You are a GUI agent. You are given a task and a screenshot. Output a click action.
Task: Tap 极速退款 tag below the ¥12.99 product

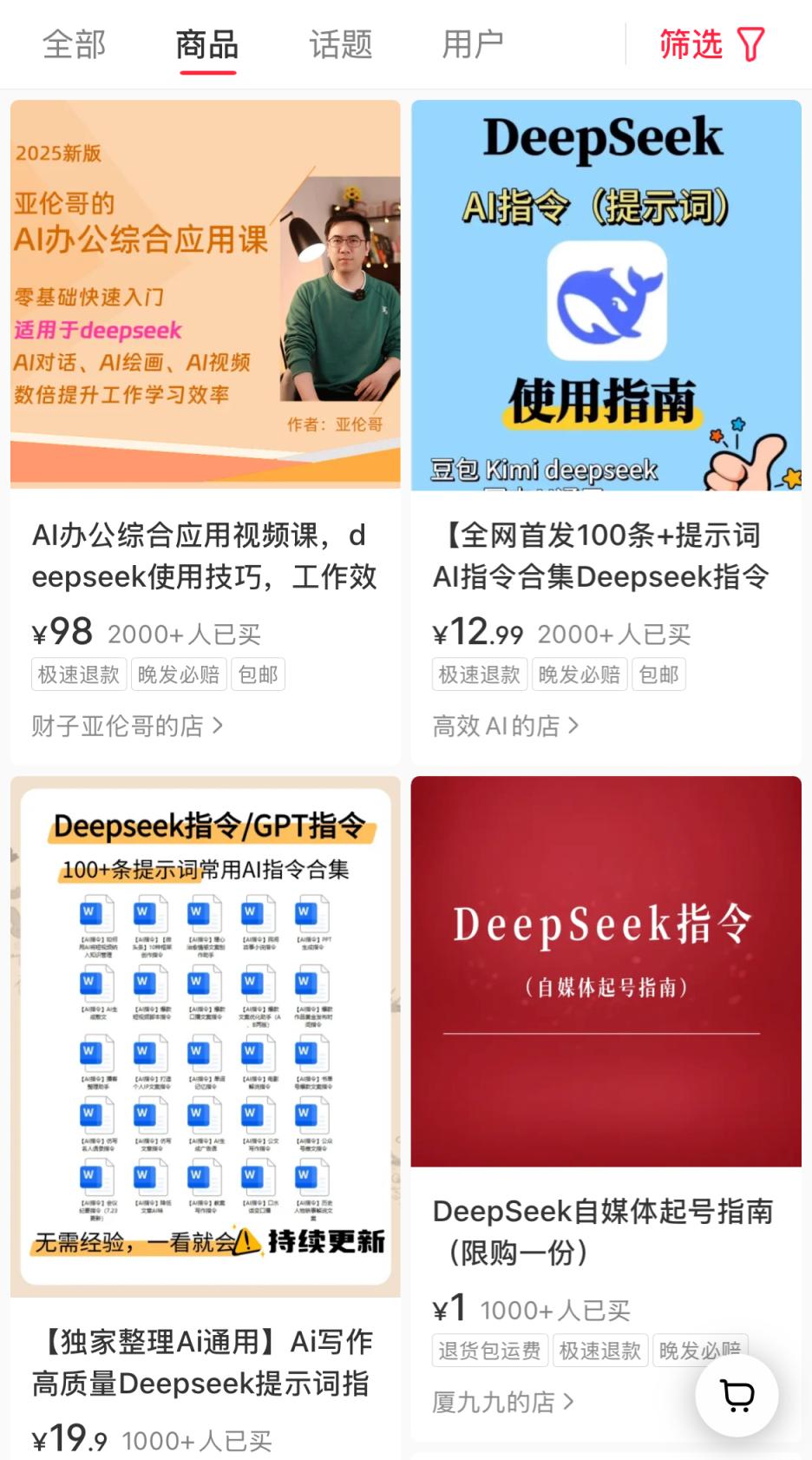(479, 674)
